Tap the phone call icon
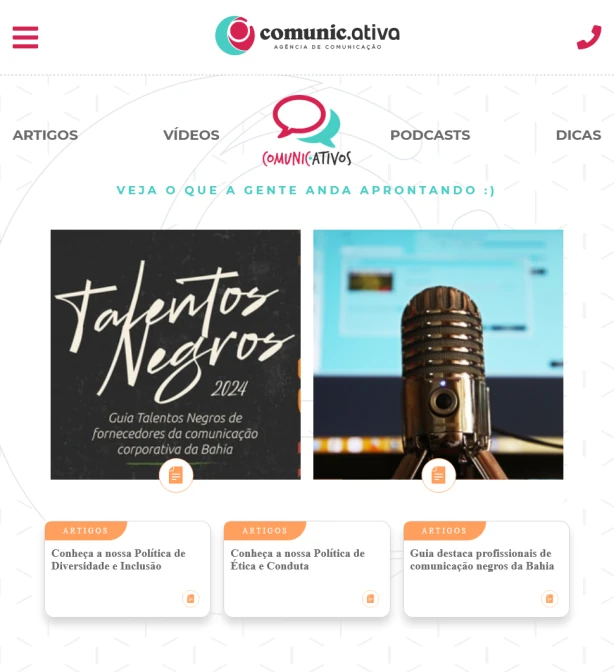The width and height of the screenshot is (614, 672). [x=588, y=37]
